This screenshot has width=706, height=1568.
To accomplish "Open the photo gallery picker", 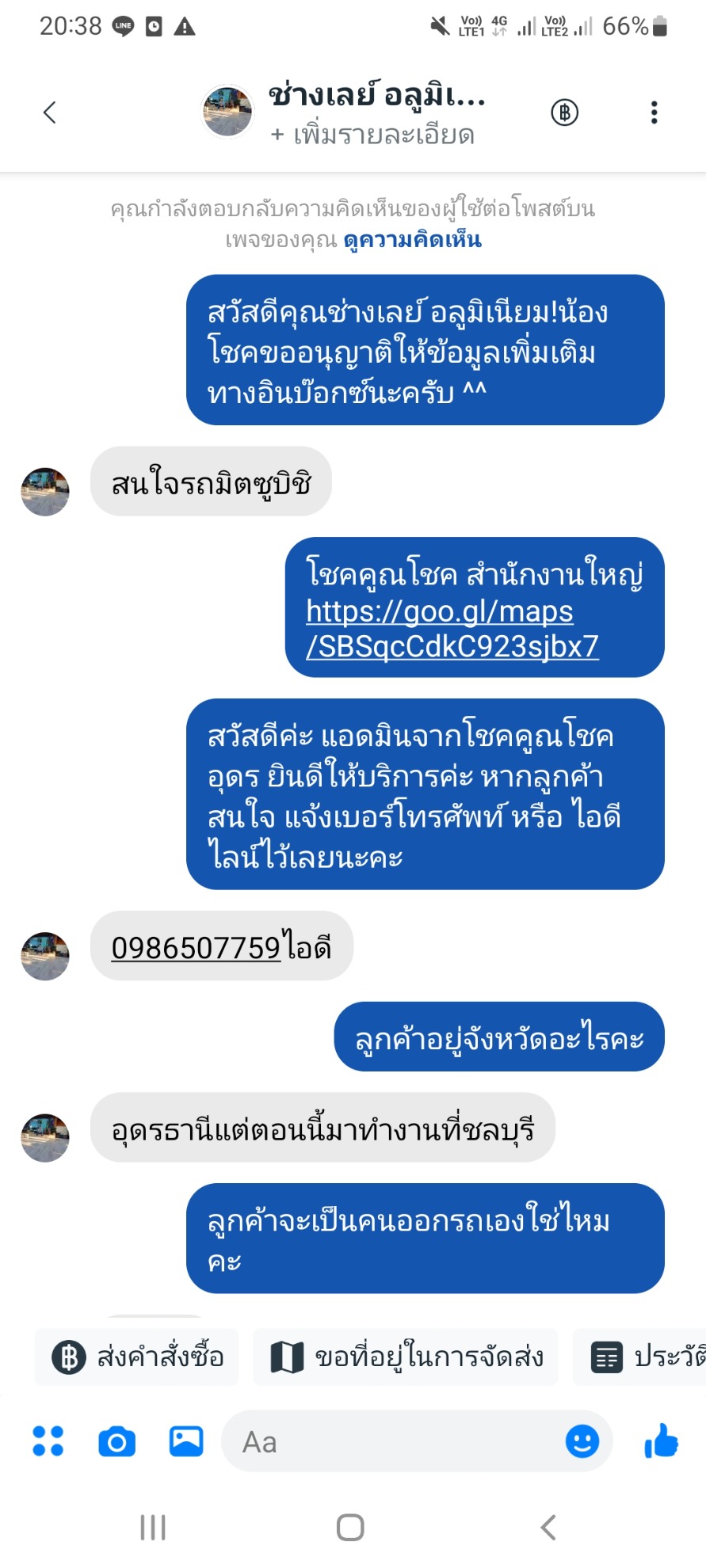I will click(x=186, y=1441).
